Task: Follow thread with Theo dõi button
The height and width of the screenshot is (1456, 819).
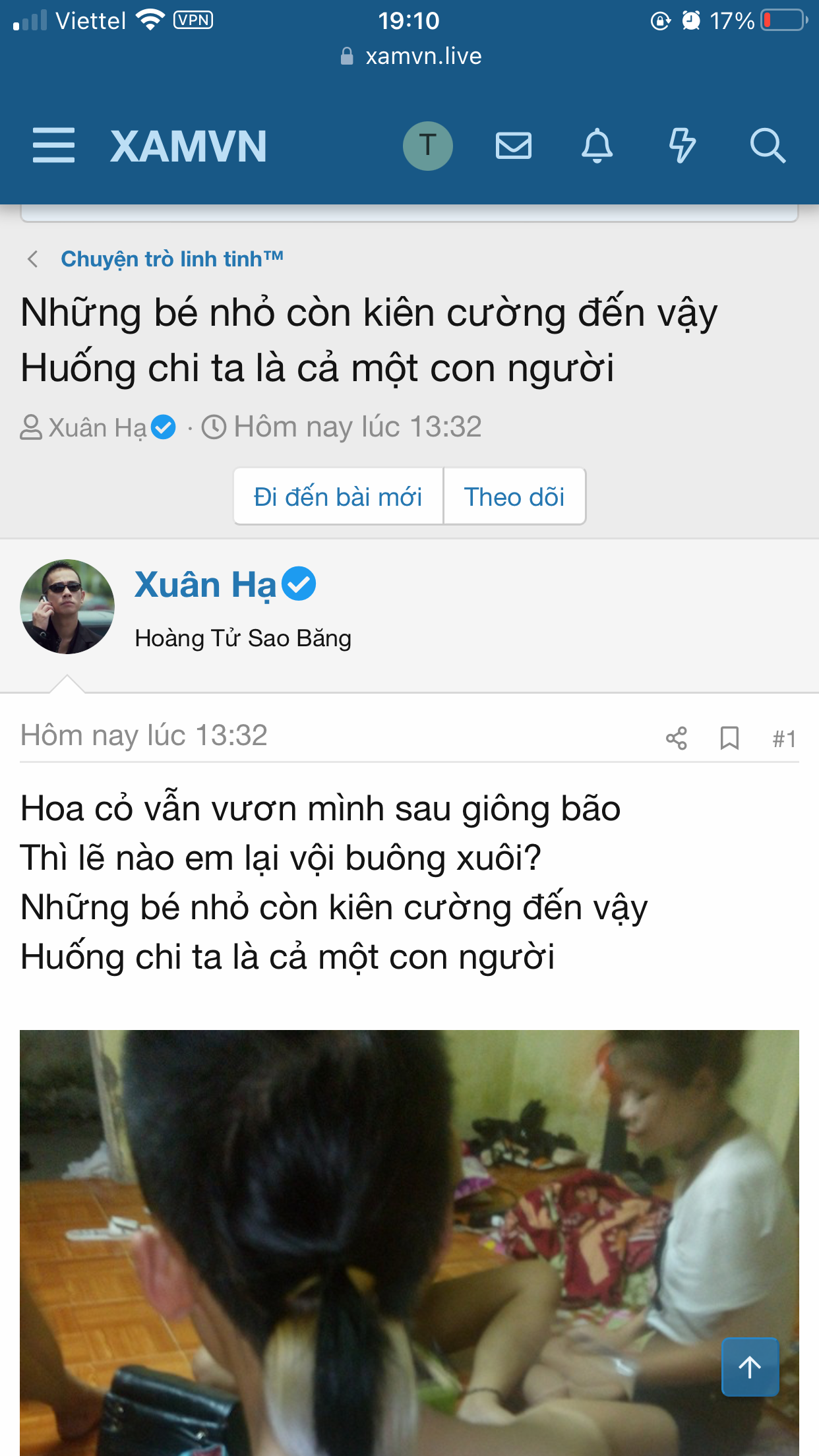Action: [x=514, y=497]
